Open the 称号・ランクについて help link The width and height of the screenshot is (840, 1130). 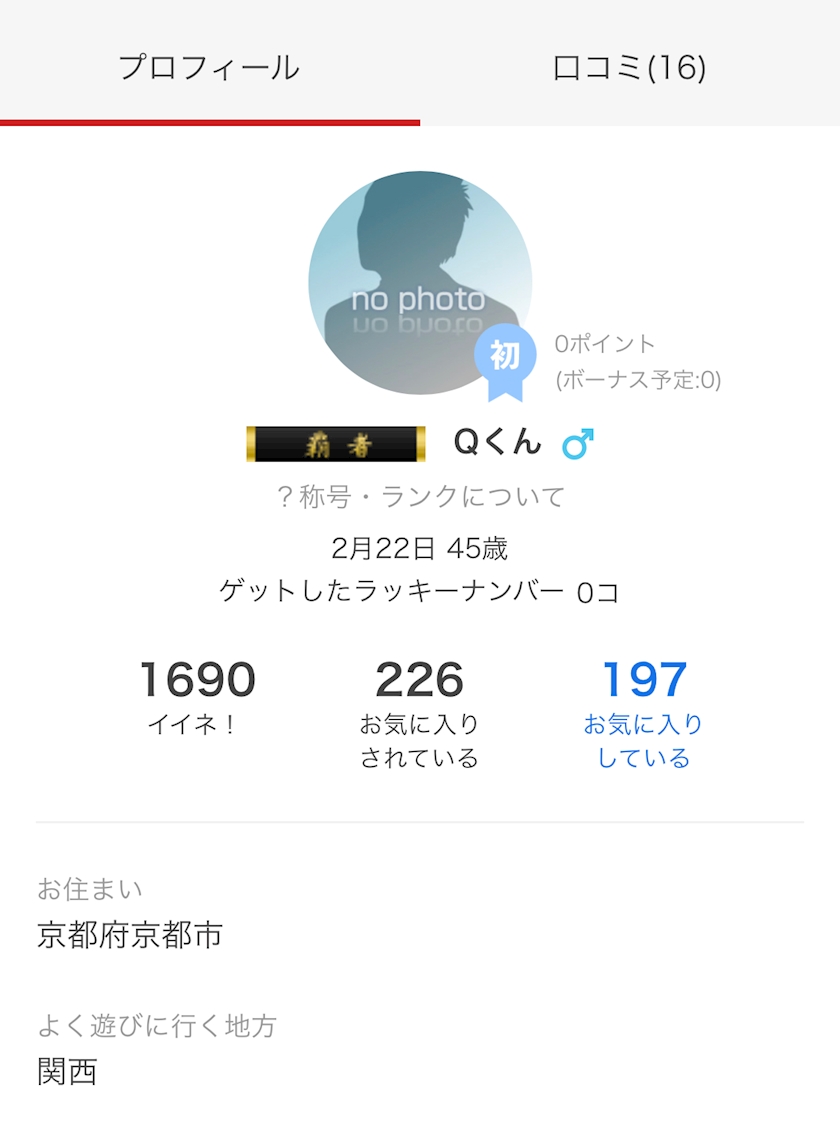pyautogui.click(x=421, y=497)
